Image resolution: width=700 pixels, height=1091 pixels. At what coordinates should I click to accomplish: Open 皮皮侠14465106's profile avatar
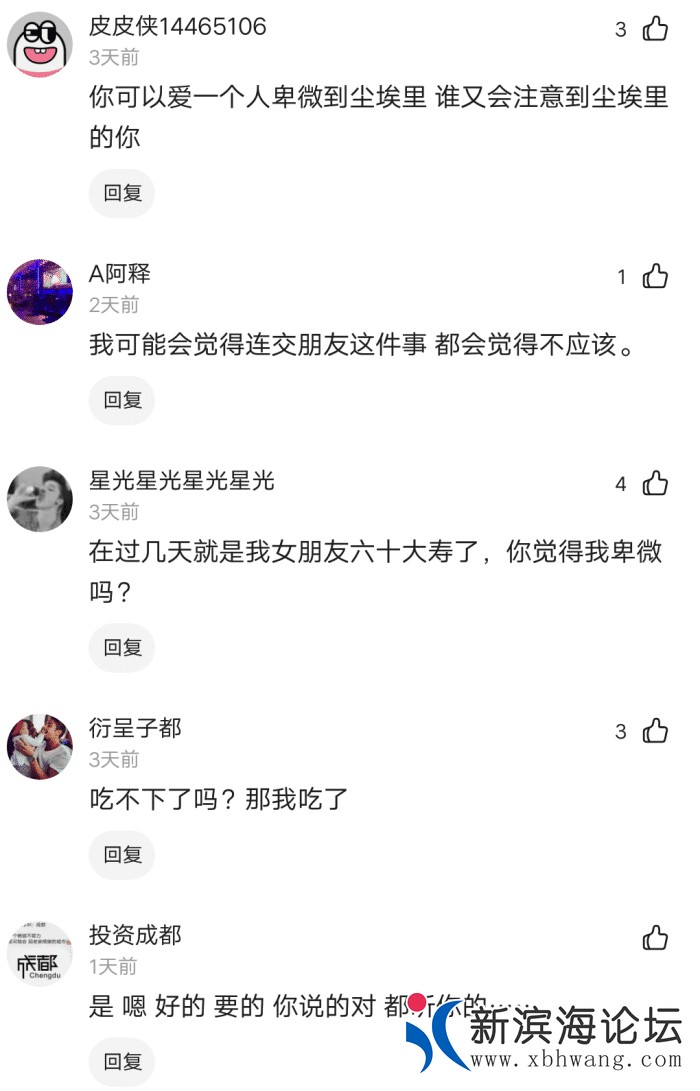(x=40, y=44)
